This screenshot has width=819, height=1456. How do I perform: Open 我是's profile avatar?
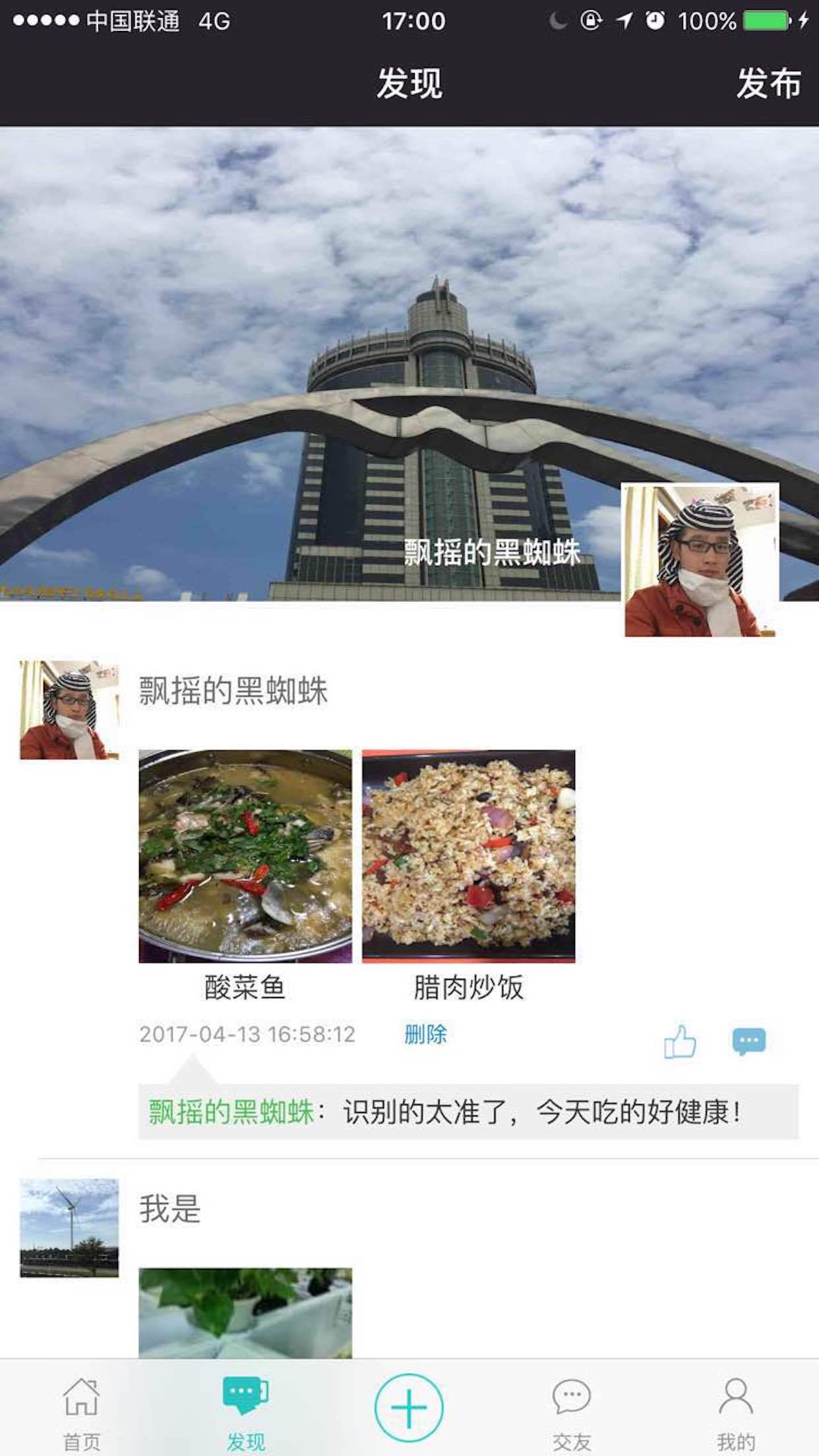pyautogui.click(x=69, y=1228)
